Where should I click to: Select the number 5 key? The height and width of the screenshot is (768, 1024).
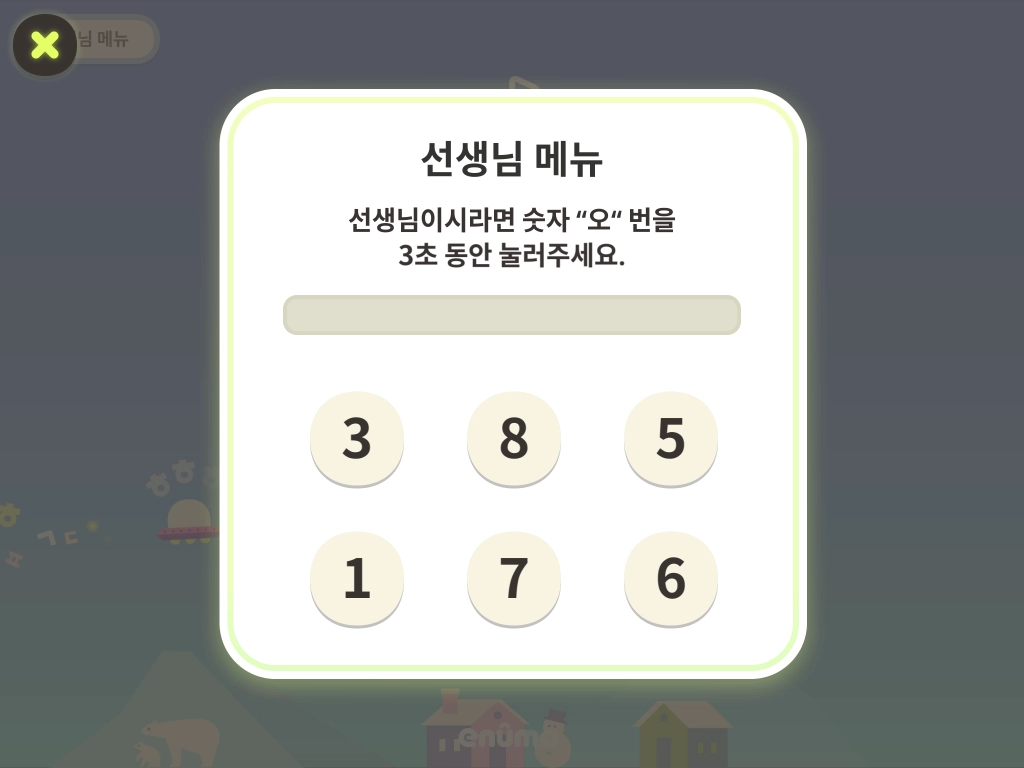point(671,438)
